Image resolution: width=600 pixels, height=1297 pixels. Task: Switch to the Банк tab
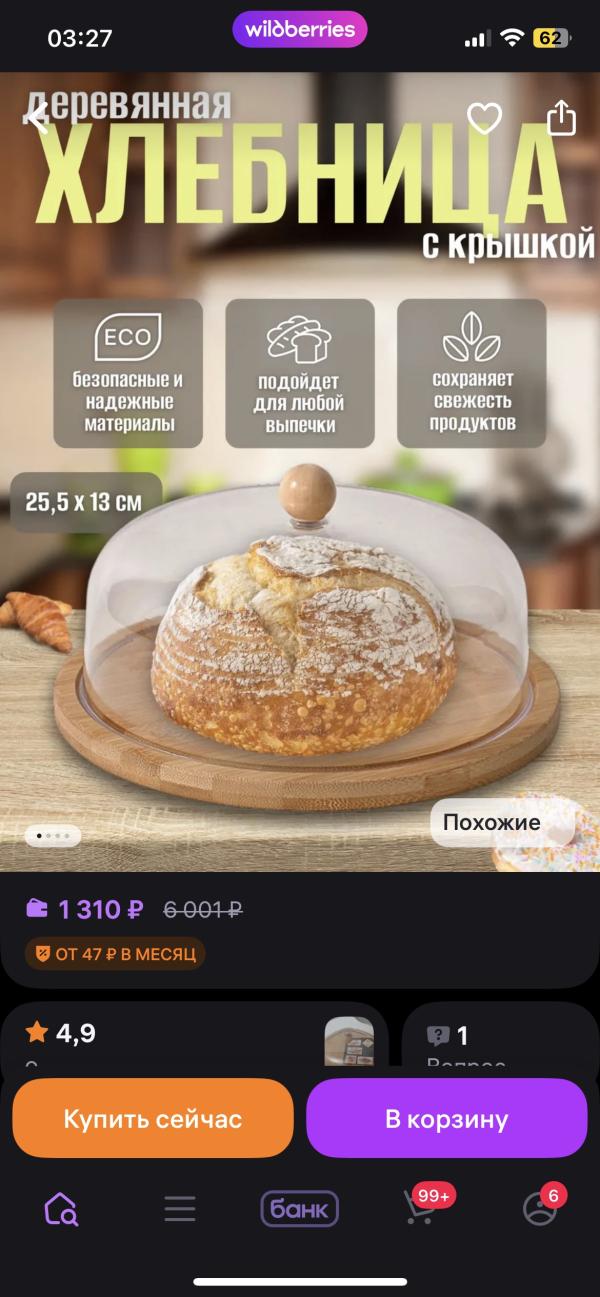[x=300, y=1209]
